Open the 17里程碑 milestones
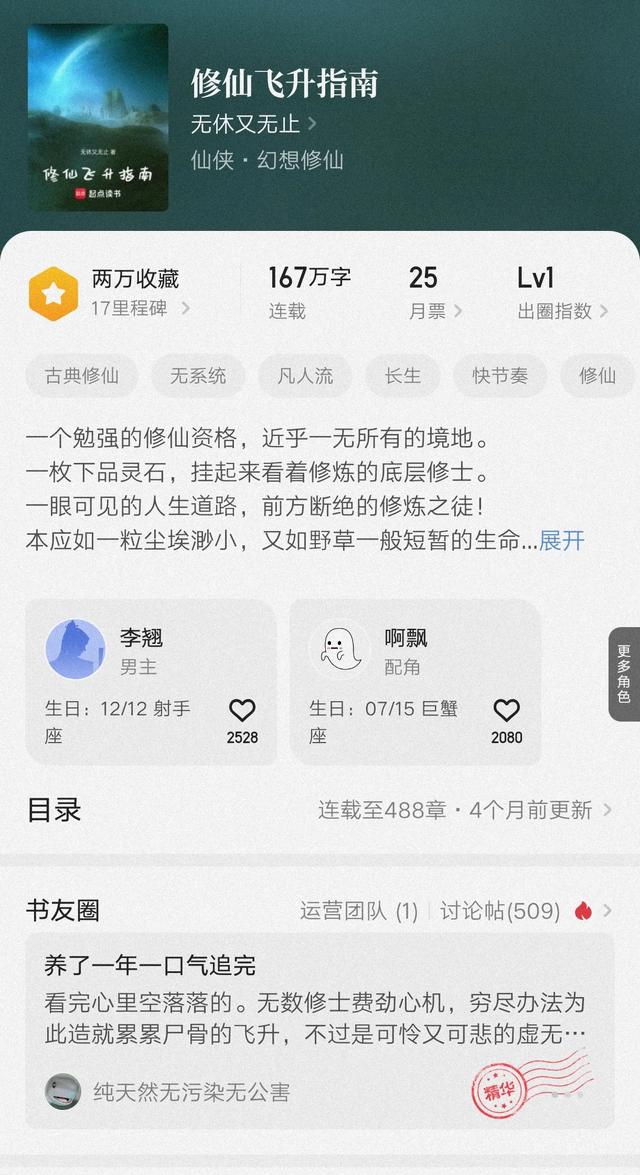 point(140,308)
